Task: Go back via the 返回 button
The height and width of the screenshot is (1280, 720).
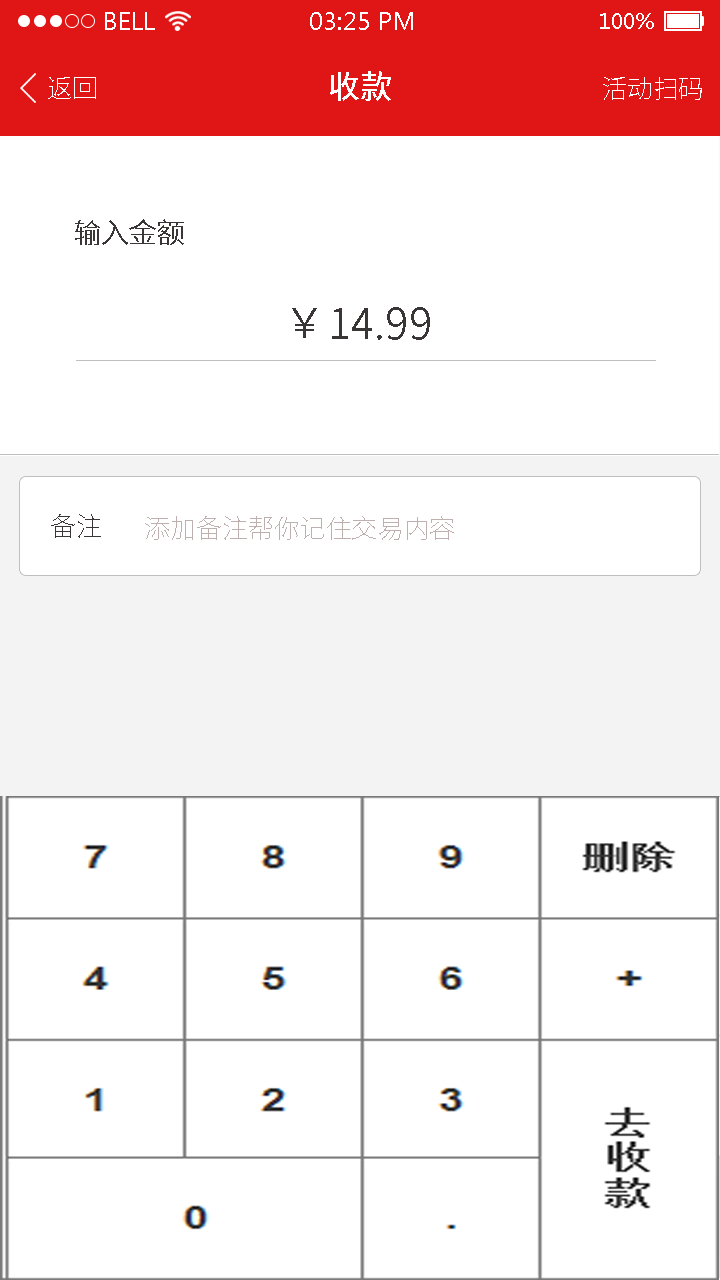Action: 58,88
